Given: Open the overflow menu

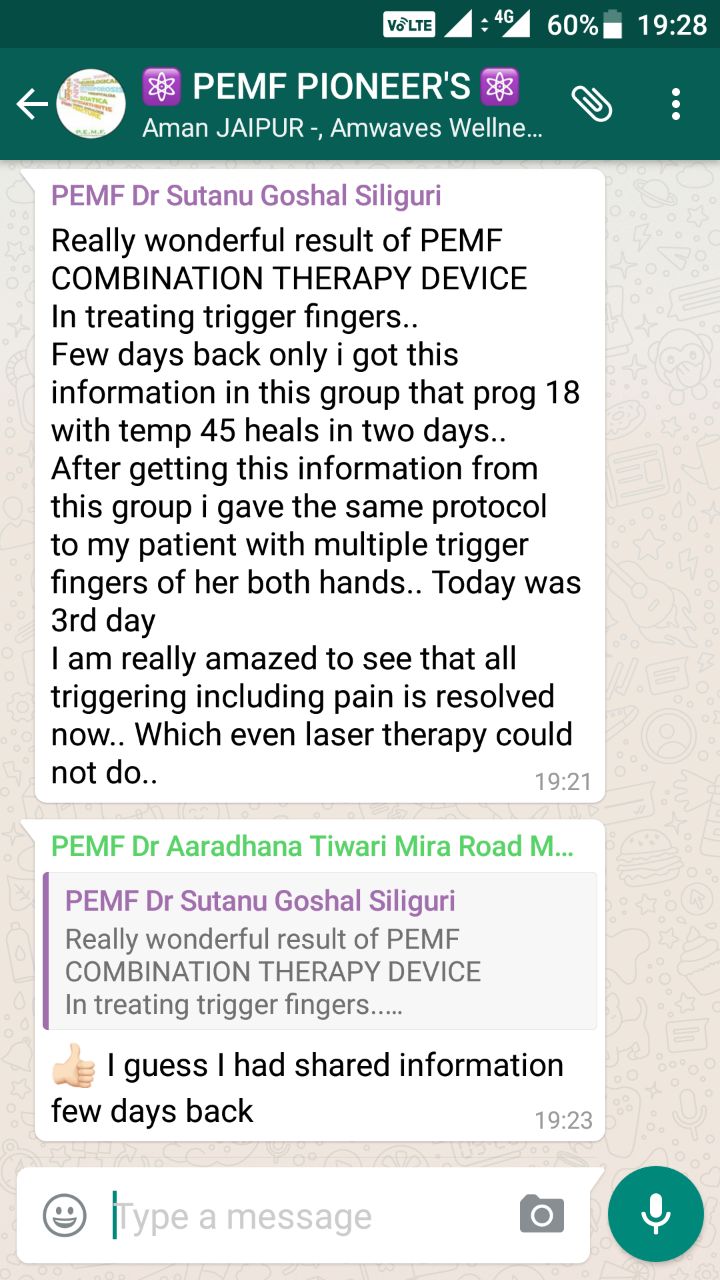Looking at the screenshot, I should tap(677, 104).
